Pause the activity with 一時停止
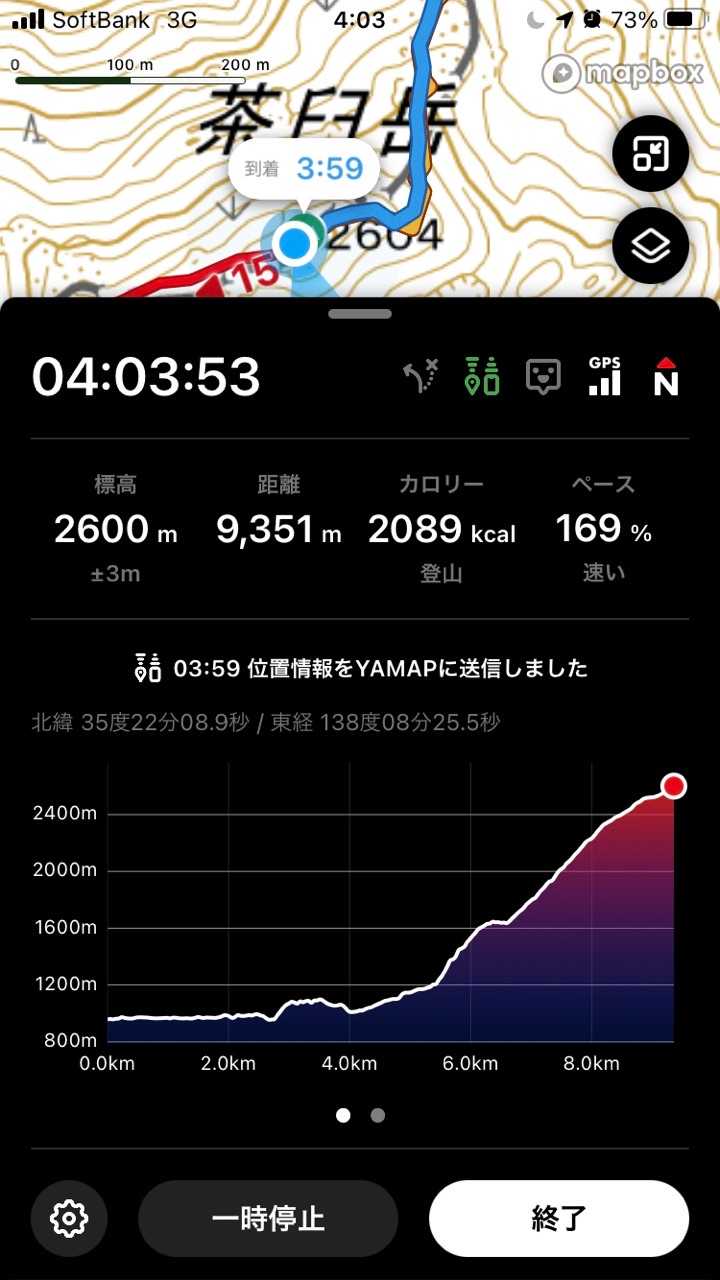The height and width of the screenshot is (1280, 720). click(x=268, y=1218)
